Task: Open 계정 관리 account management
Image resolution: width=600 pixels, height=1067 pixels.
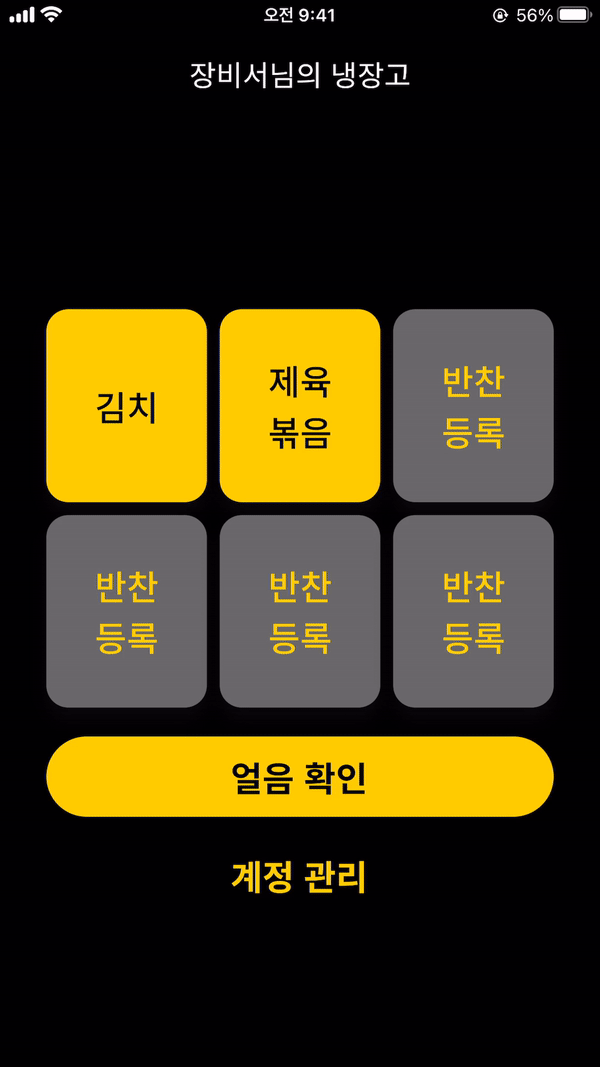Action: 299,878
